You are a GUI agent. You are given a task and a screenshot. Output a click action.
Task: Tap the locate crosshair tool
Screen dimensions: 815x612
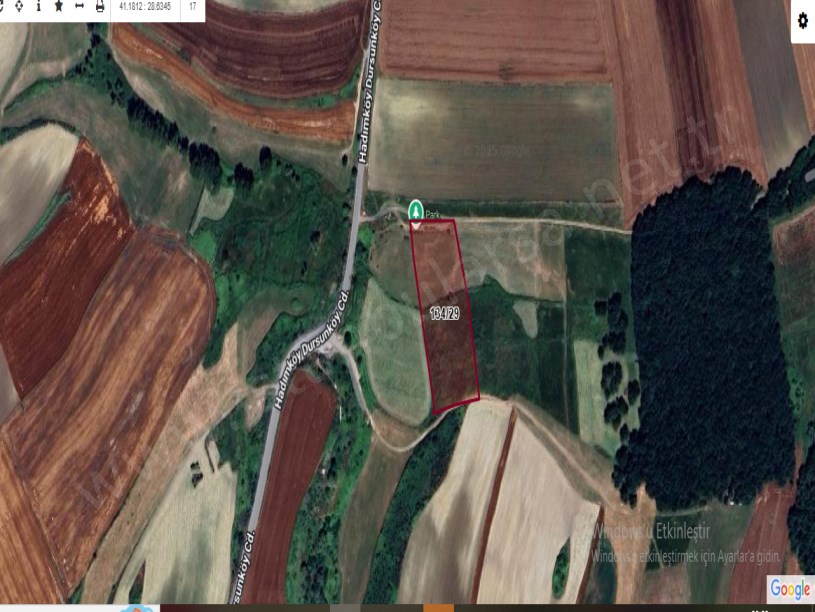click(x=18, y=6)
